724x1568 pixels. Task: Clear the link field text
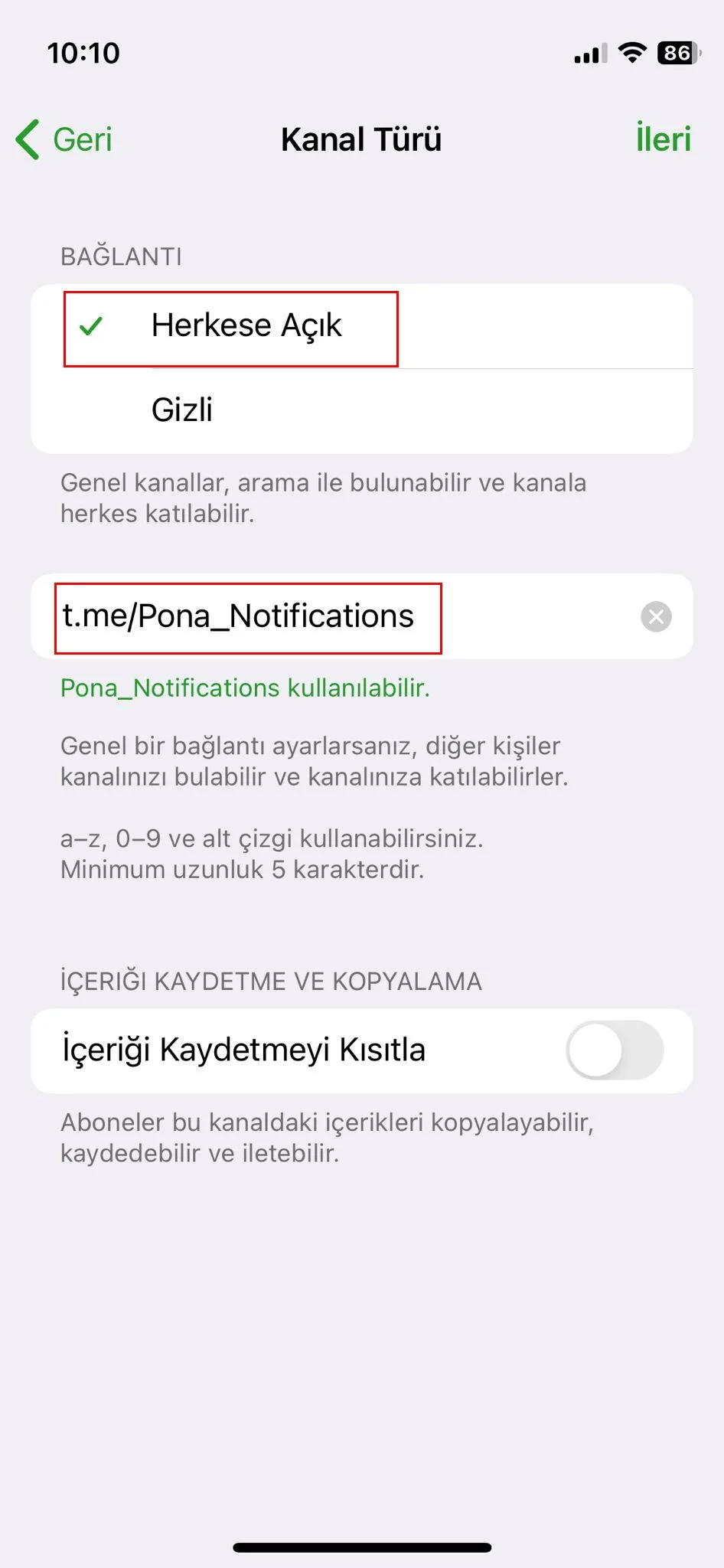pyautogui.click(x=656, y=616)
